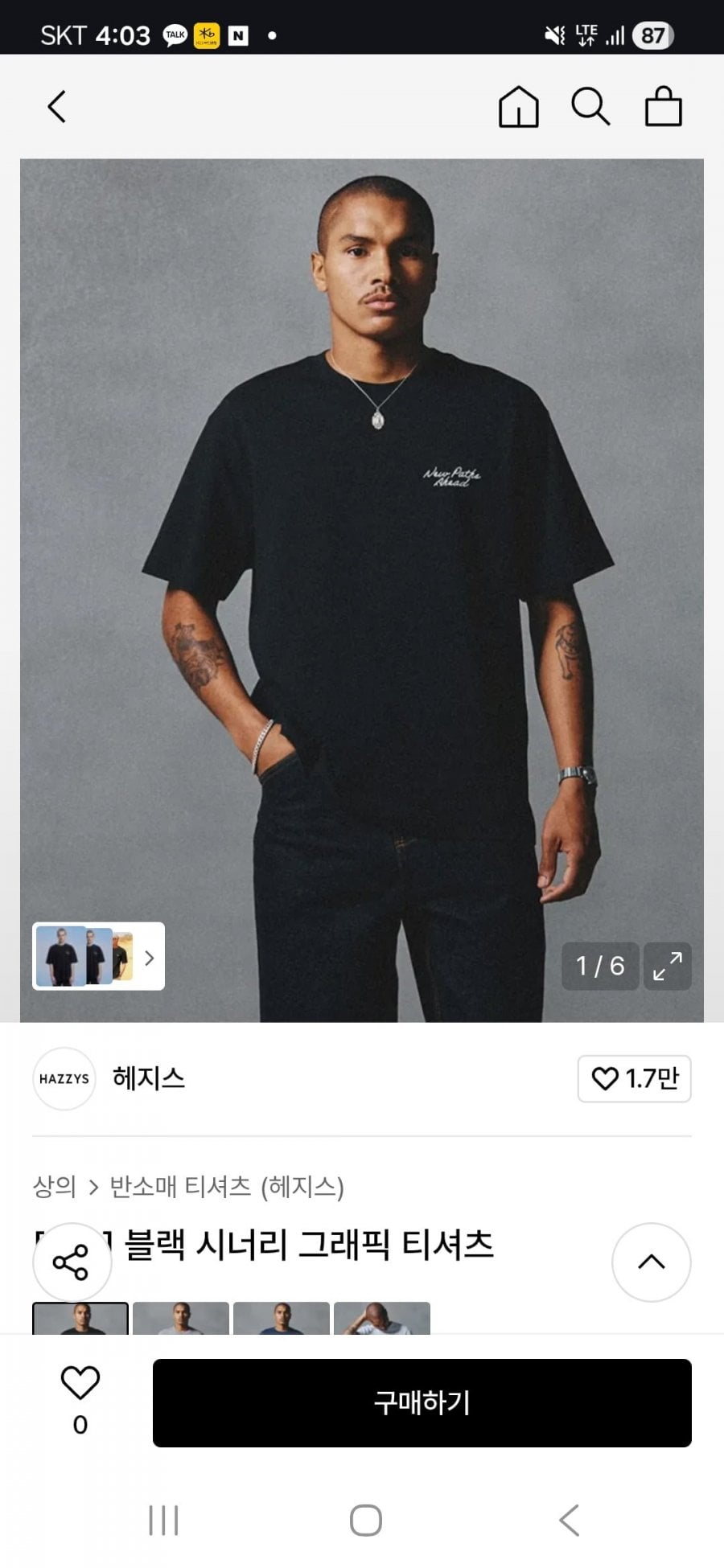
Task: Go back using the top arrow
Action: tap(56, 107)
